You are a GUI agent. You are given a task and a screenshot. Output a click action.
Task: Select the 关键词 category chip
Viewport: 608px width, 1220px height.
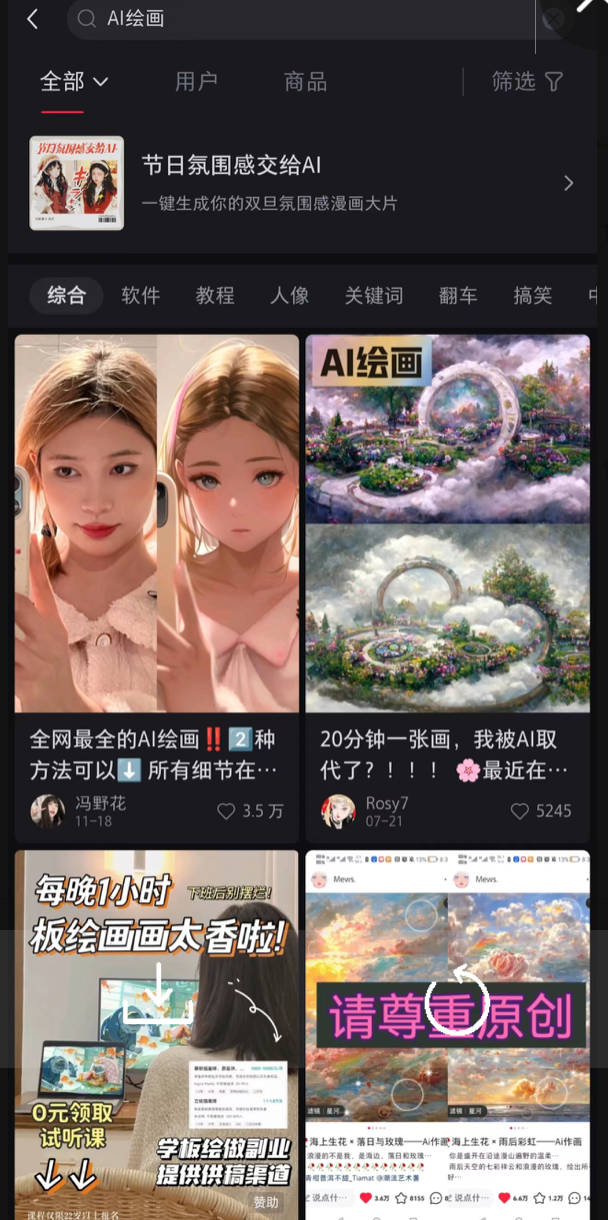click(373, 295)
